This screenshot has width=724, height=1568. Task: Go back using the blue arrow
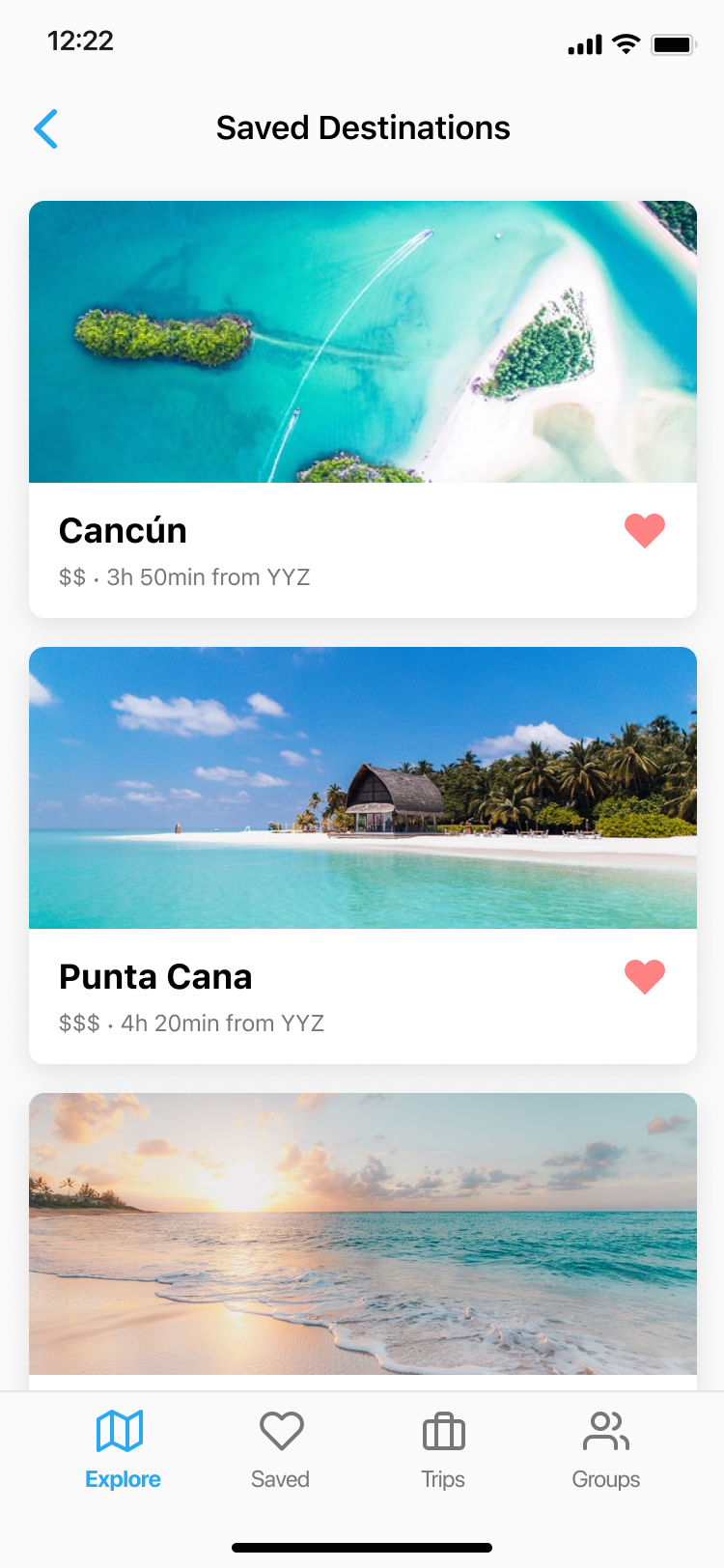(x=45, y=128)
